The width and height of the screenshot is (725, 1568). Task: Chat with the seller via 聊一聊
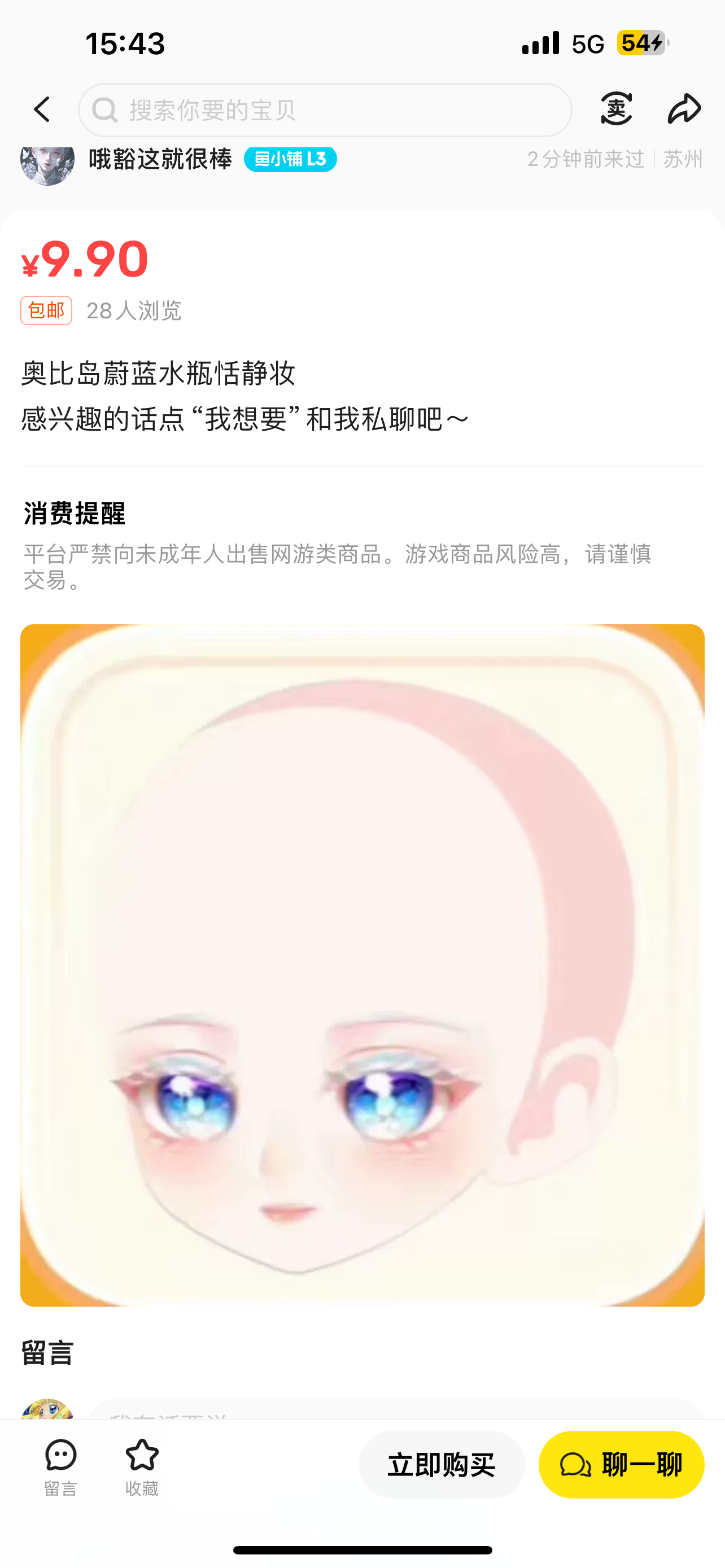click(x=621, y=1464)
